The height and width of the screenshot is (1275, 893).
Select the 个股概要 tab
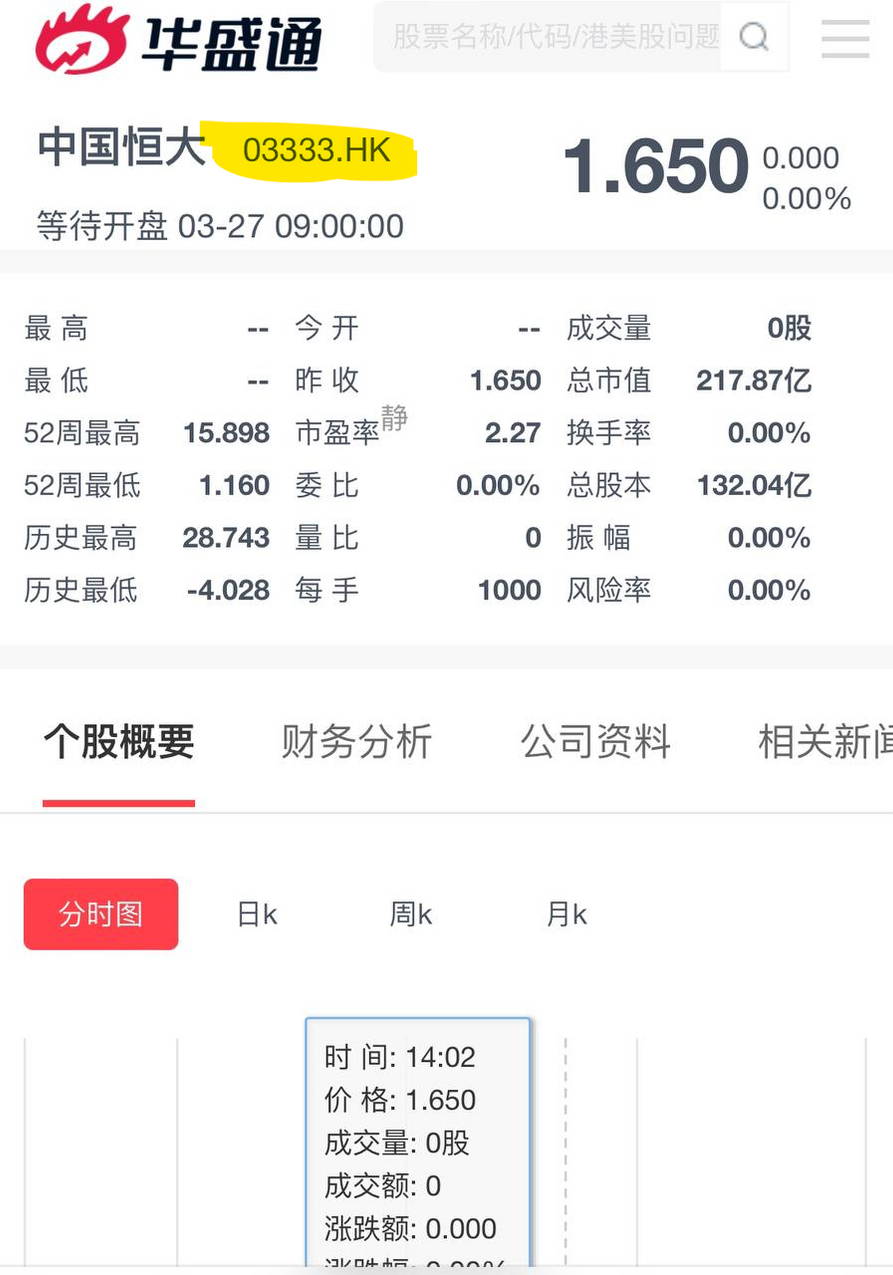(119, 742)
